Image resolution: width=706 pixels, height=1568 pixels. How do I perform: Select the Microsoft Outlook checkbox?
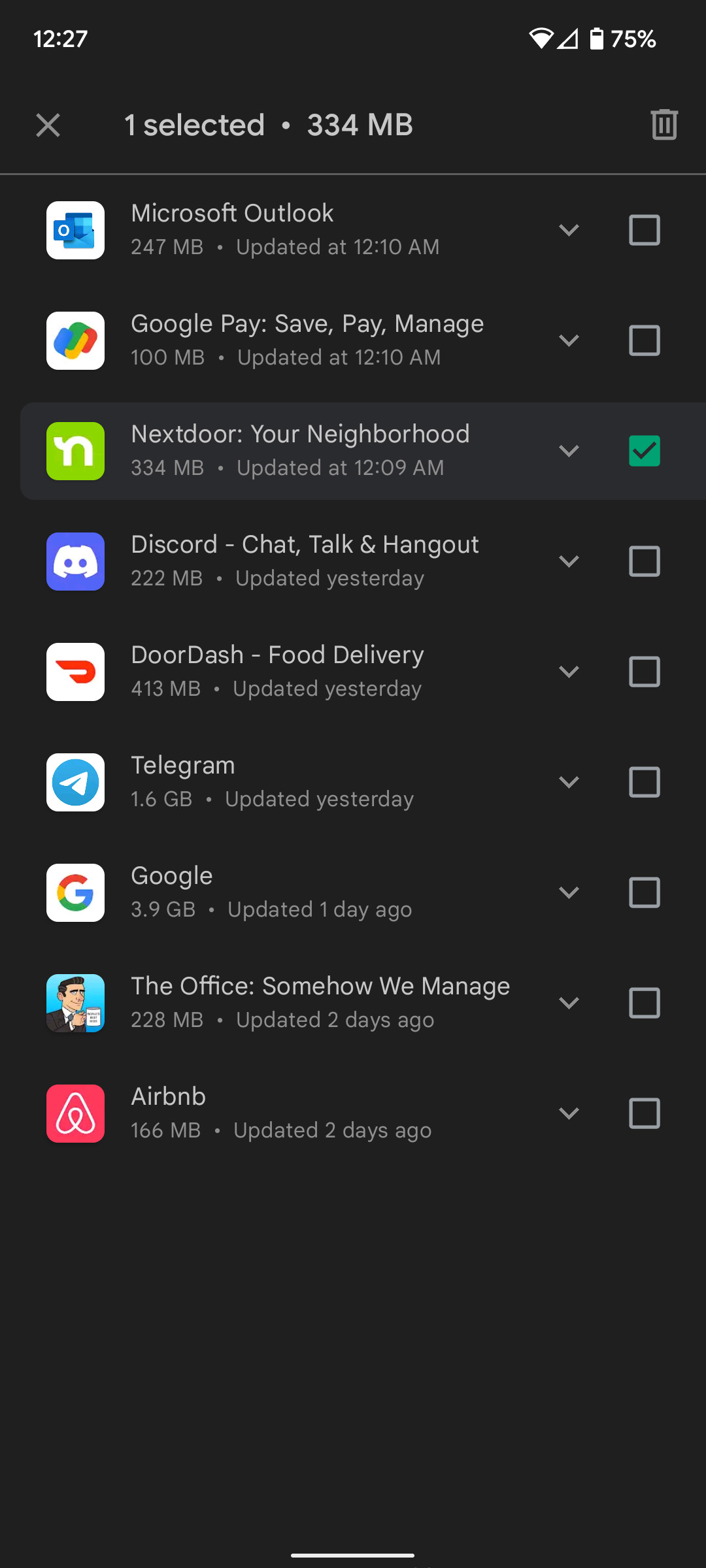[x=645, y=230]
